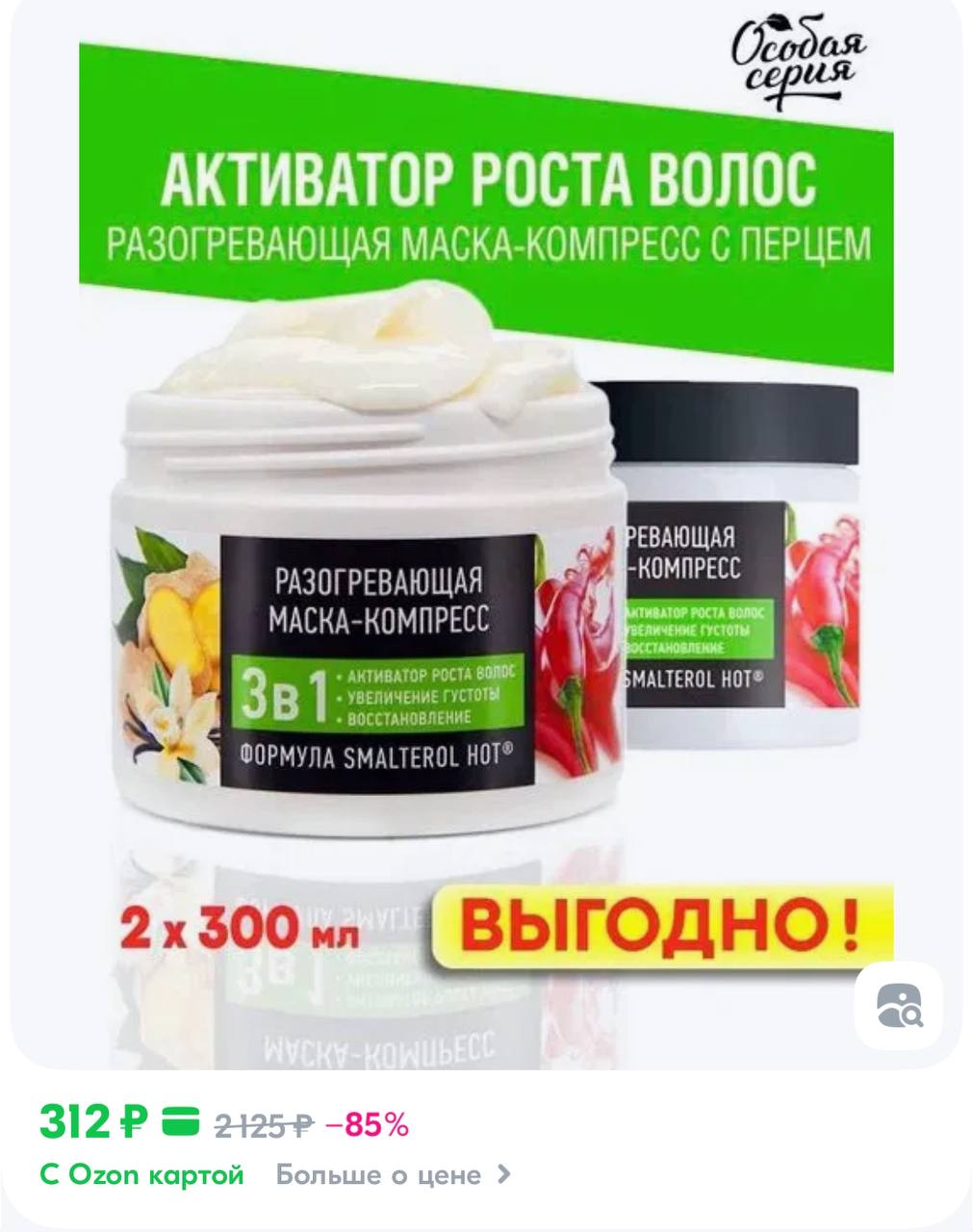Open the similar-image search icon
This screenshot has height=1232, width=973.
tap(900, 1006)
